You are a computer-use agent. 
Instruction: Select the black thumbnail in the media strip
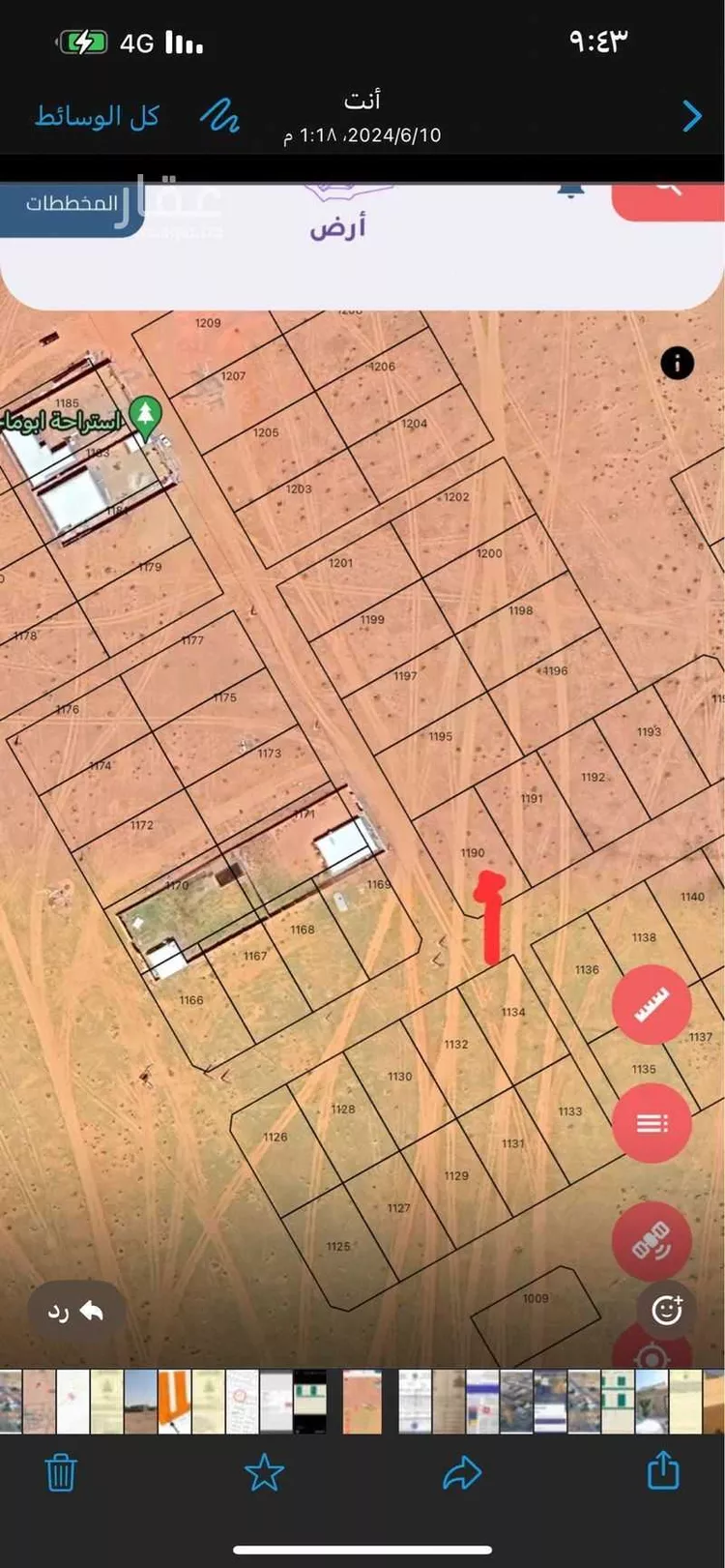[x=310, y=1401]
